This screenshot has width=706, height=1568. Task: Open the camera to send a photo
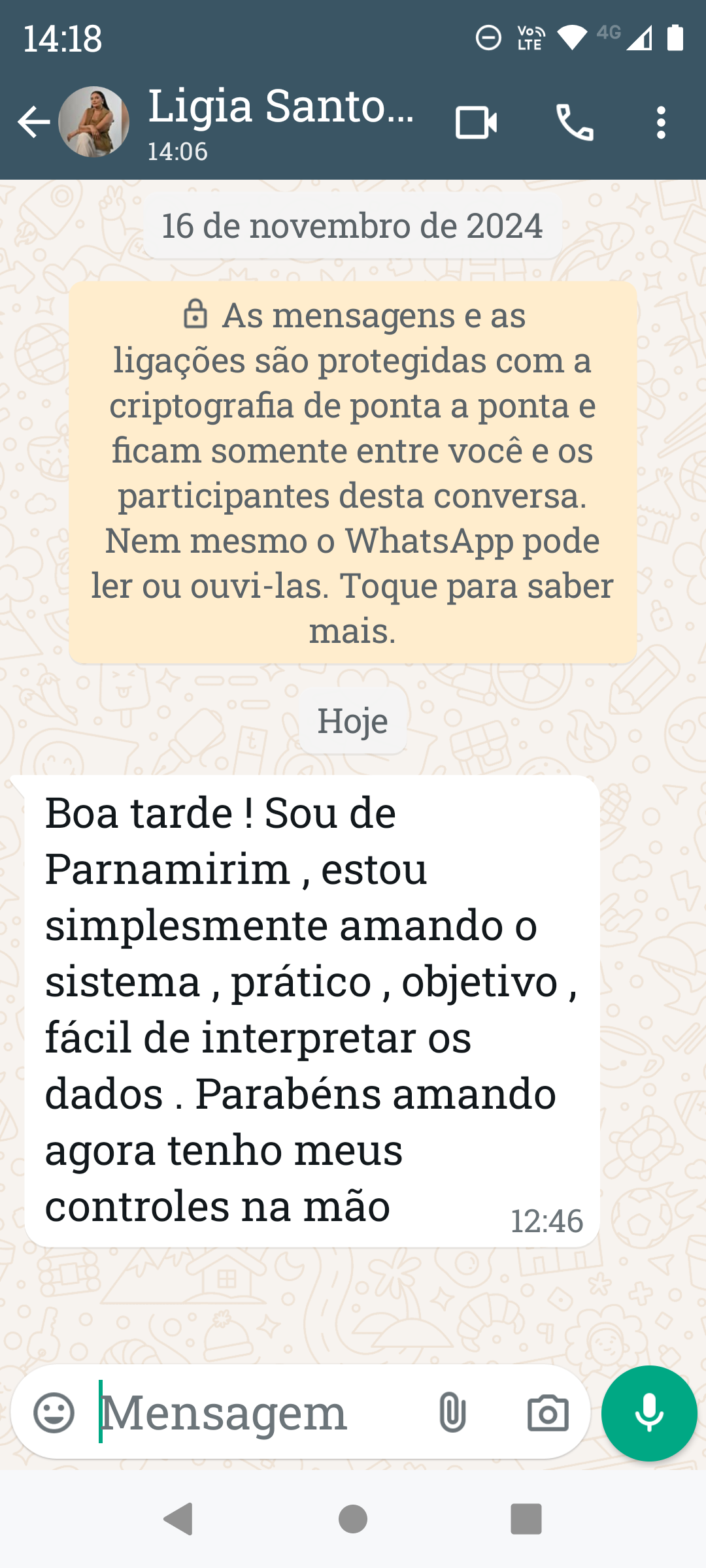546,1413
